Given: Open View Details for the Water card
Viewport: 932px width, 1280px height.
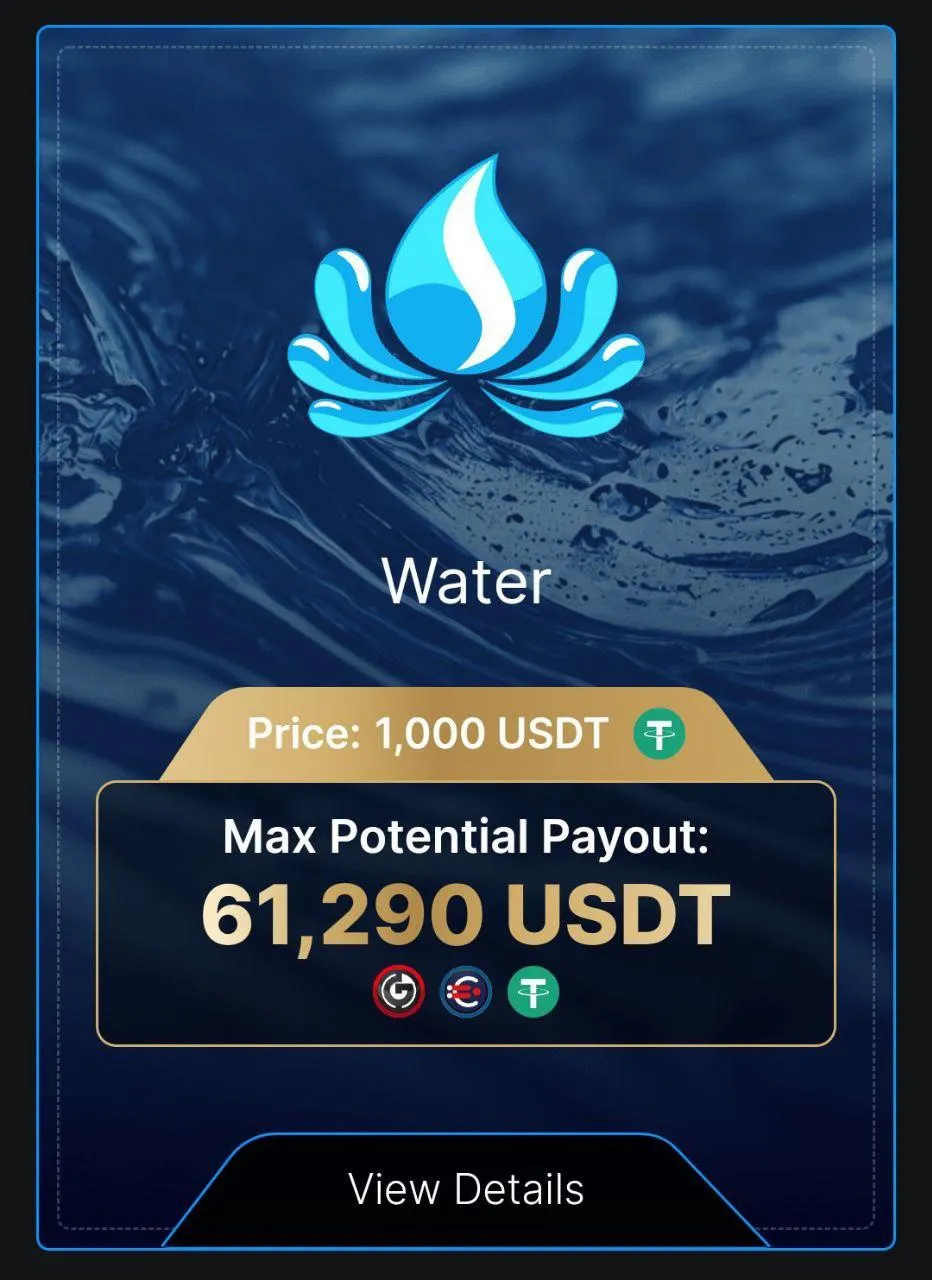Looking at the screenshot, I should pyautogui.click(x=466, y=1190).
